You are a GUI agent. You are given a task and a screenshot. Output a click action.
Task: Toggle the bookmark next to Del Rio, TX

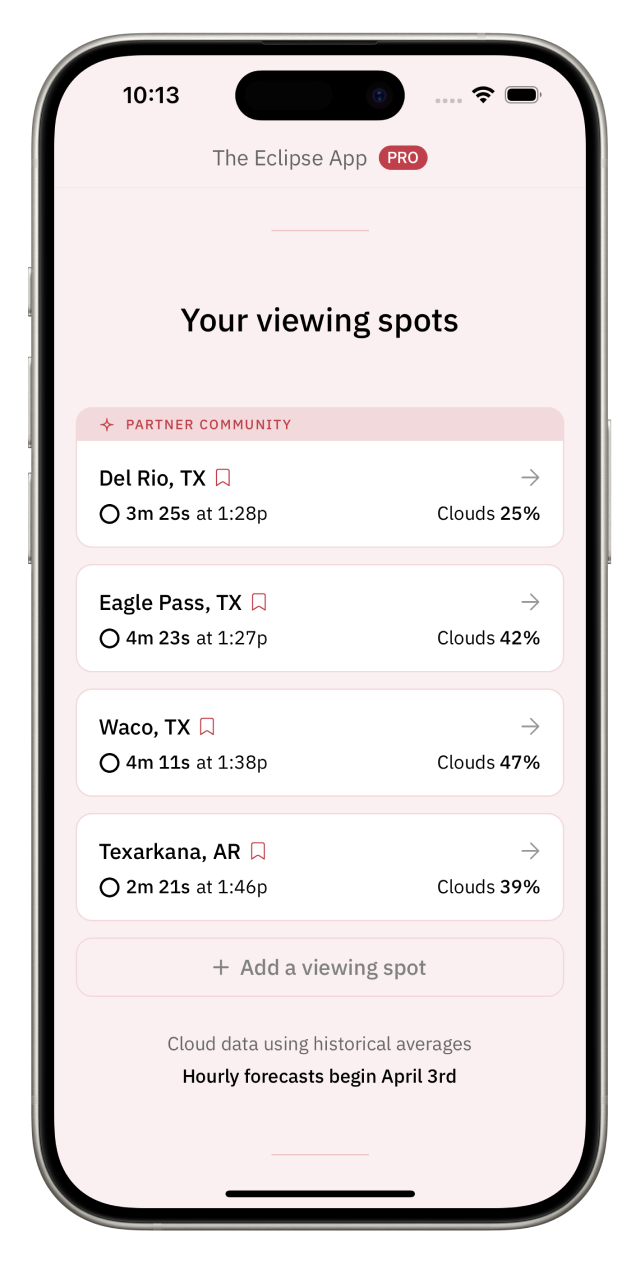coord(223,478)
